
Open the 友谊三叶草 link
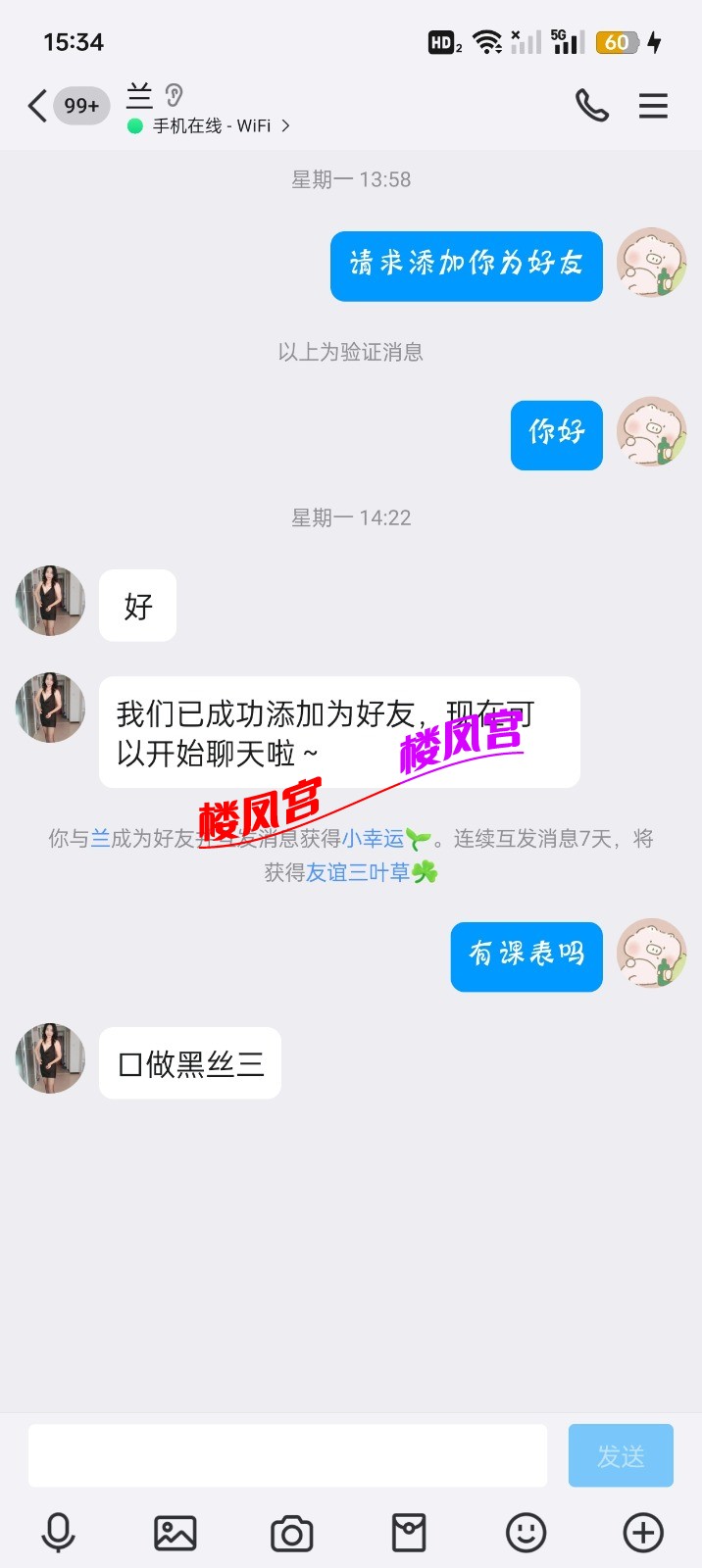pyautogui.click(x=359, y=872)
